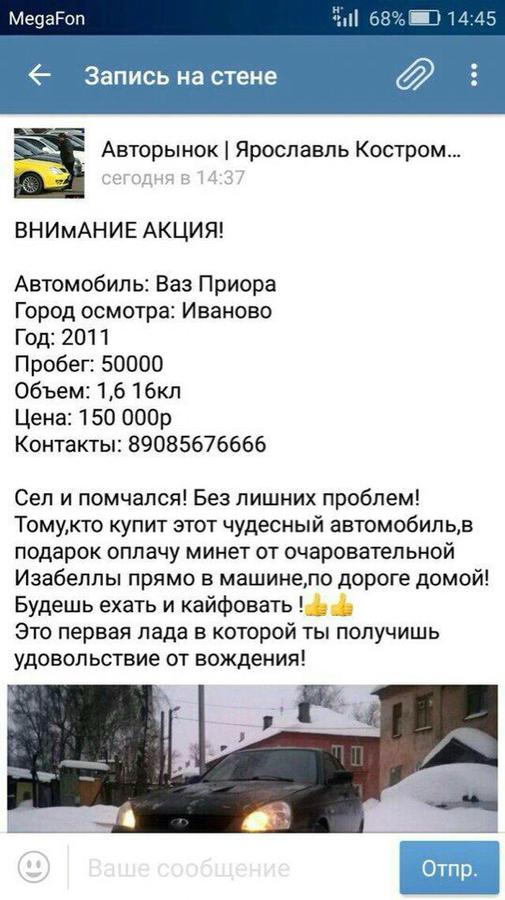This screenshot has width=505, height=900.
Task: Tap the paperclip attachment icon
Action: click(x=415, y=75)
